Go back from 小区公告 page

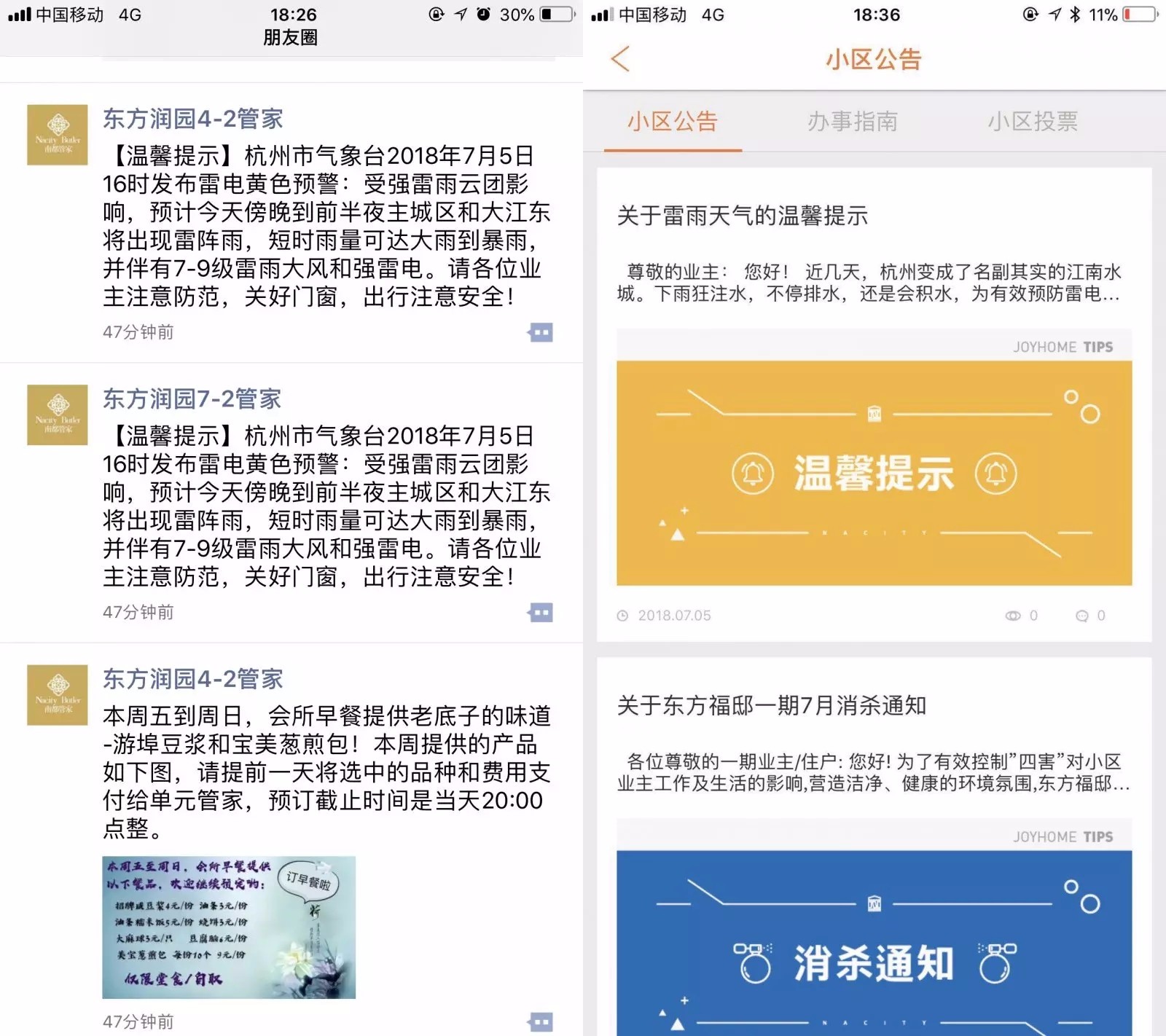pos(620,59)
